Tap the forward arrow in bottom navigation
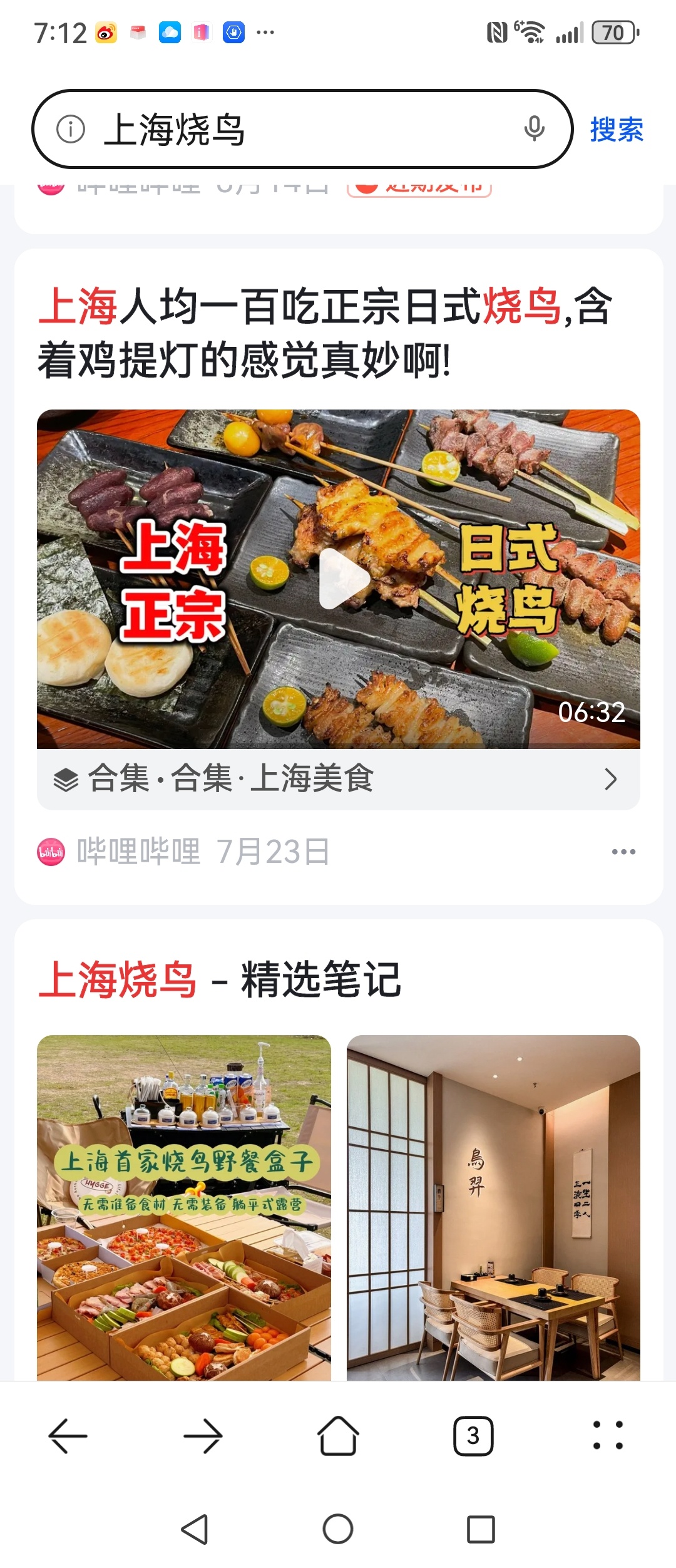Screen dimensions: 676x1568 203,1434
